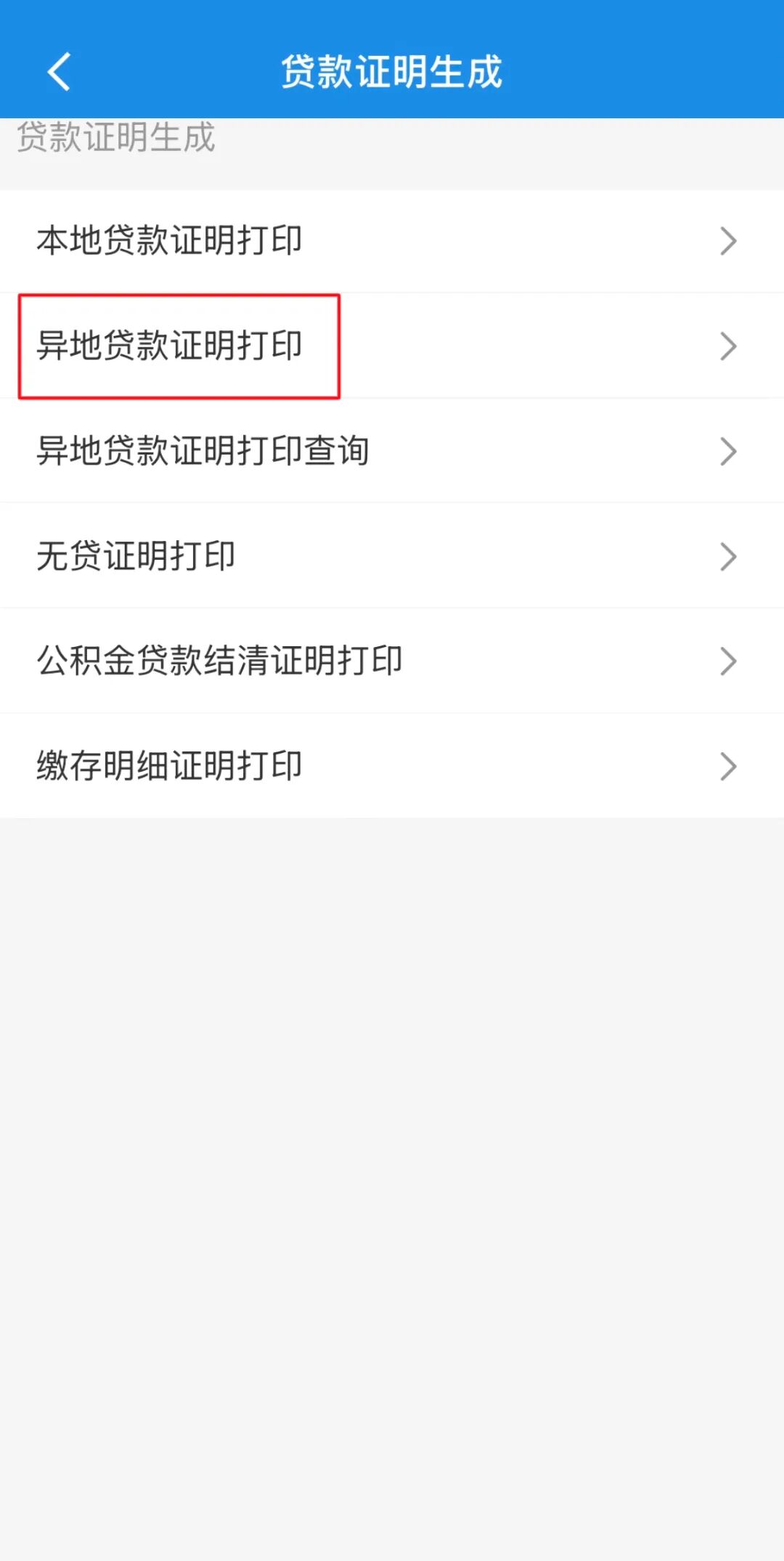Open 公积金贷款结清证明打印
784x1561 pixels.
[x=392, y=661]
